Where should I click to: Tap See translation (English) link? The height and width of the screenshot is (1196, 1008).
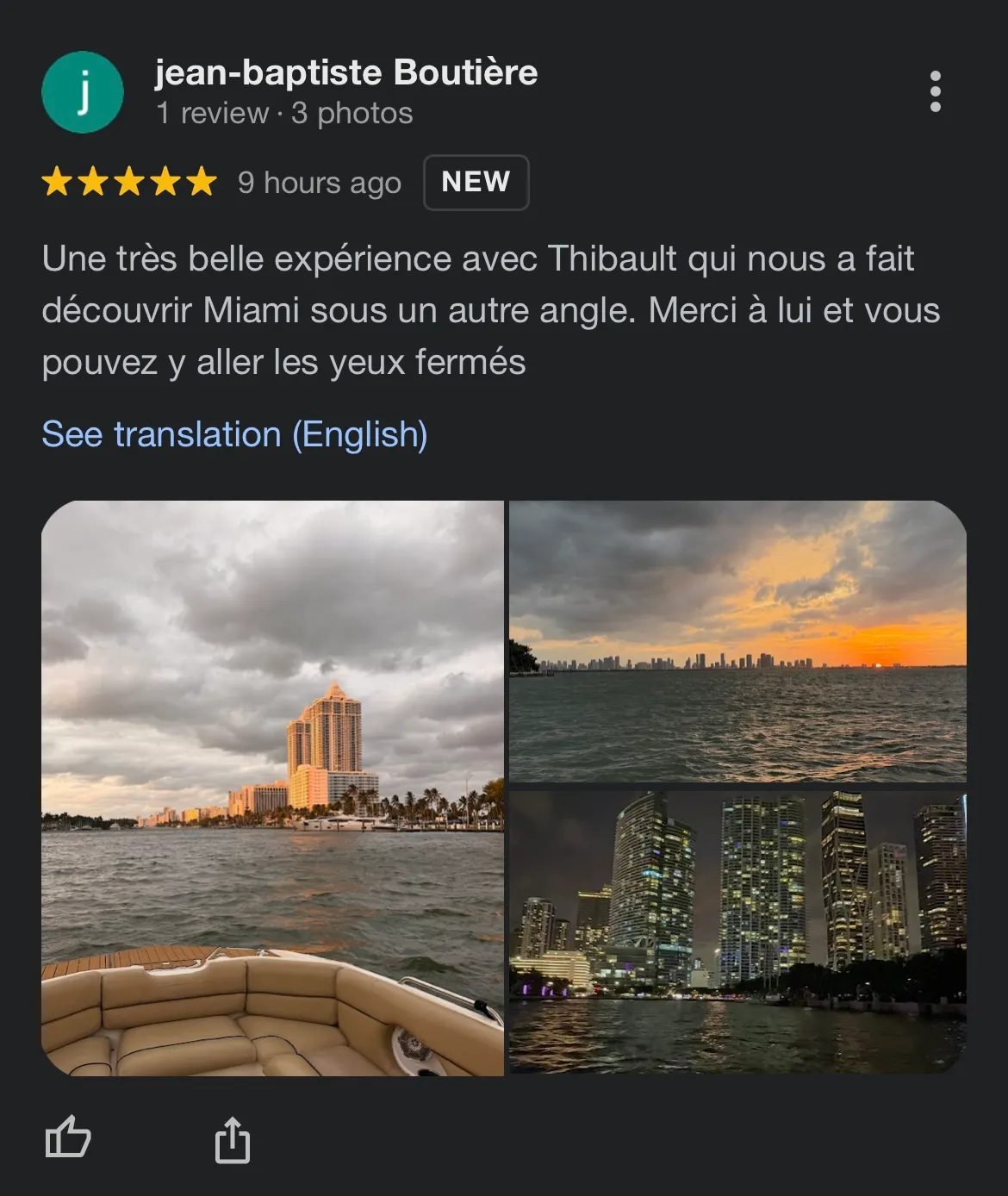[234, 434]
